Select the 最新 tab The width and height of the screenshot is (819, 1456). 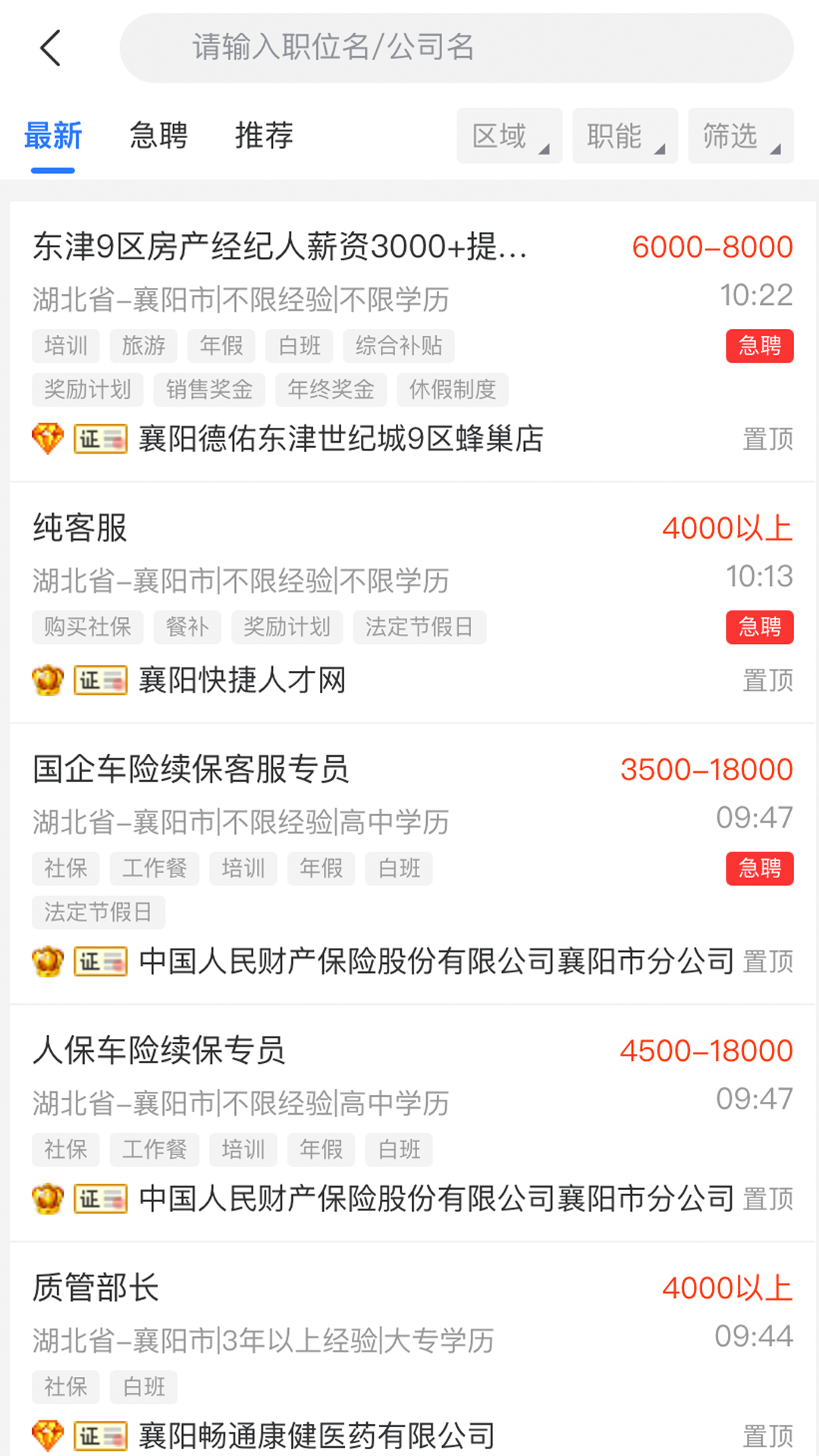click(53, 136)
